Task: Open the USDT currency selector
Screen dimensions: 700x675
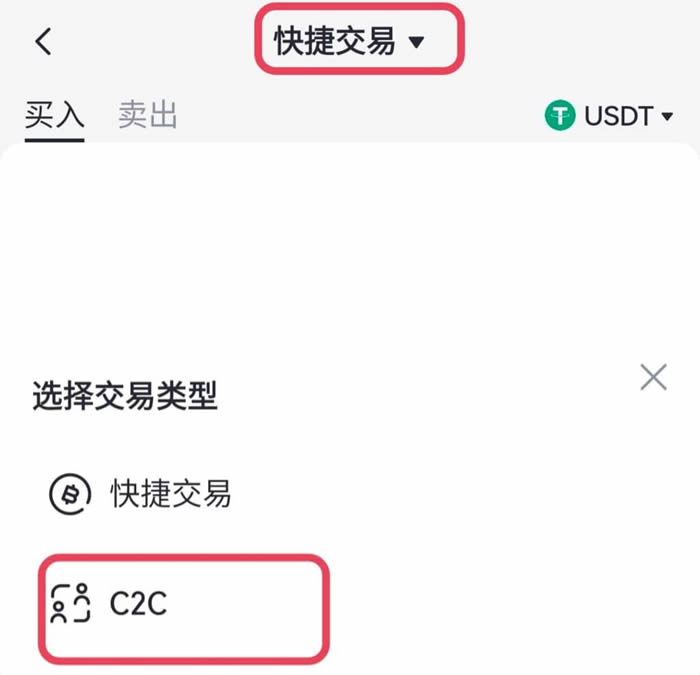Action: tap(610, 116)
